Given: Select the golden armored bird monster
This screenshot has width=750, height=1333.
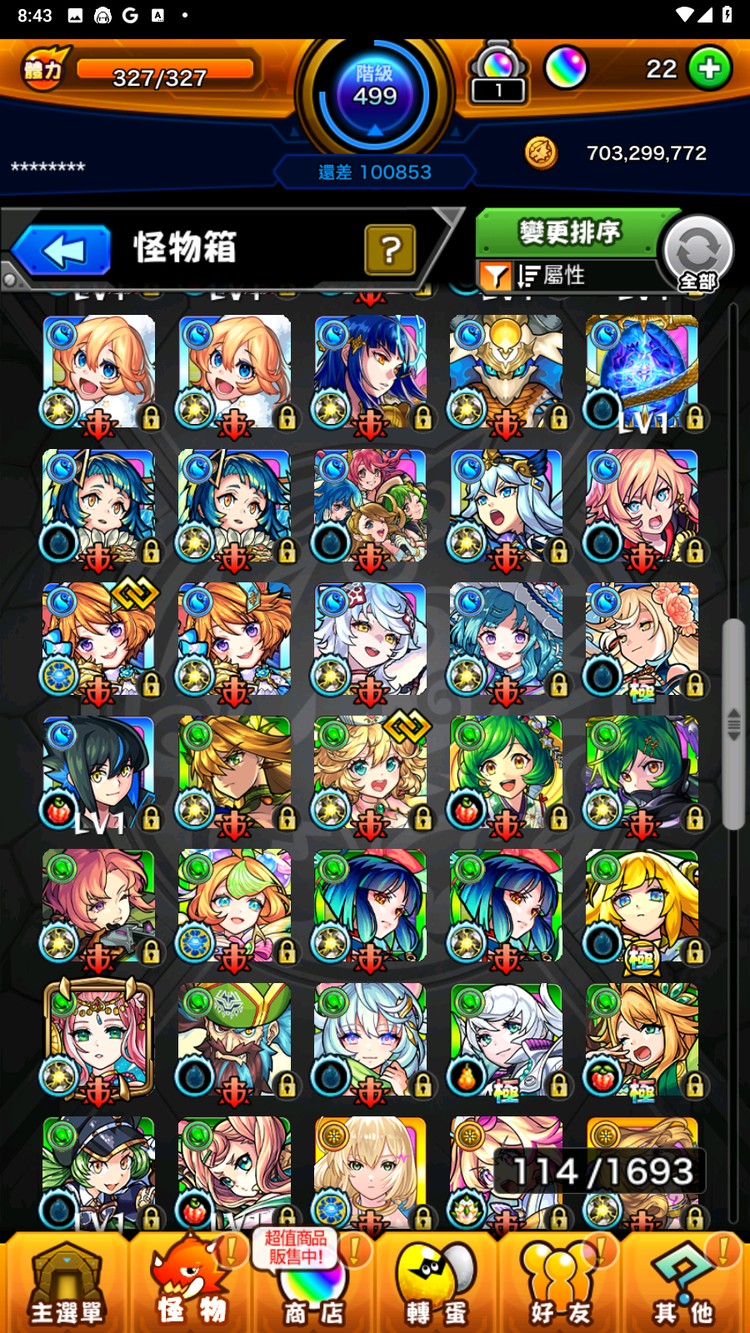Looking at the screenshot, I should (506, 373).
